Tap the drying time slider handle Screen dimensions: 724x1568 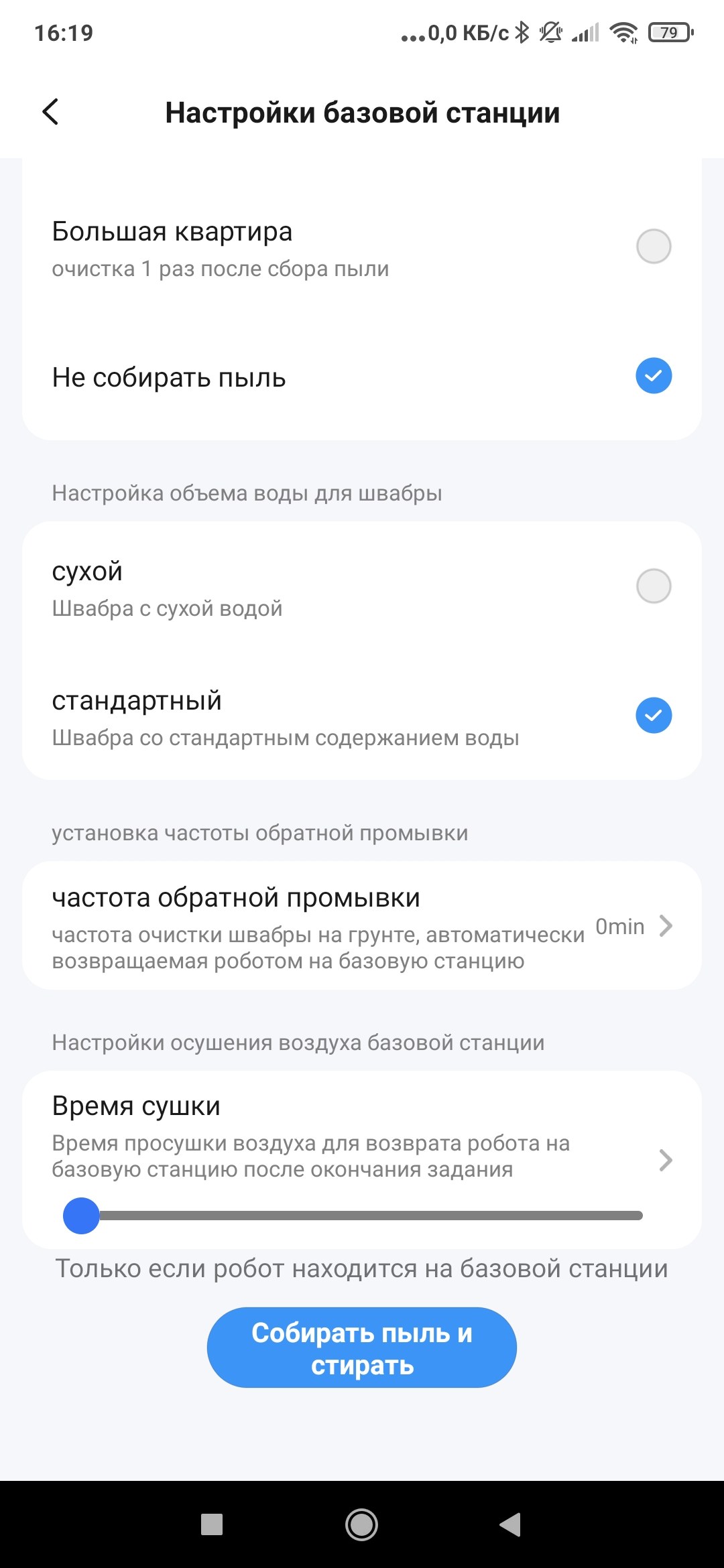(x=81, y=1216)
